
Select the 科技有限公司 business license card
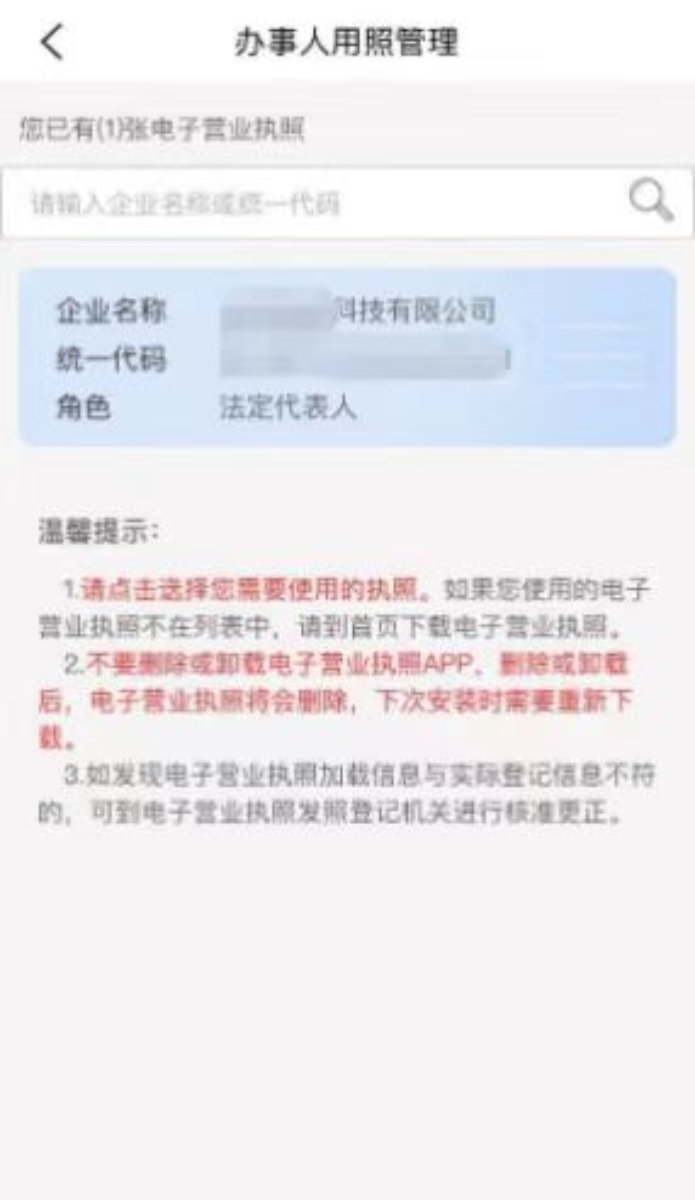(x=347, y=358)
